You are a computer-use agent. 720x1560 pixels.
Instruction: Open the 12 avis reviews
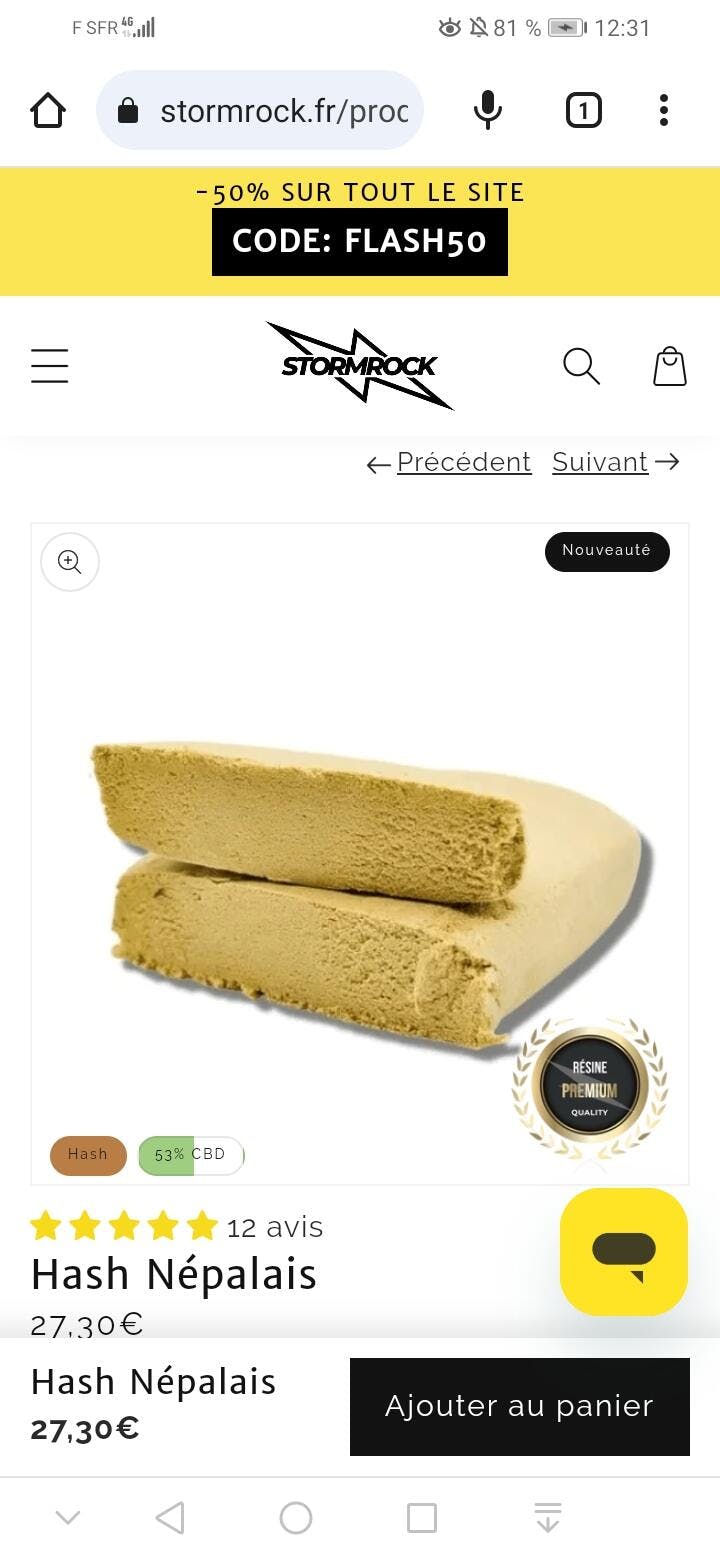click(x=274, y=1227)
